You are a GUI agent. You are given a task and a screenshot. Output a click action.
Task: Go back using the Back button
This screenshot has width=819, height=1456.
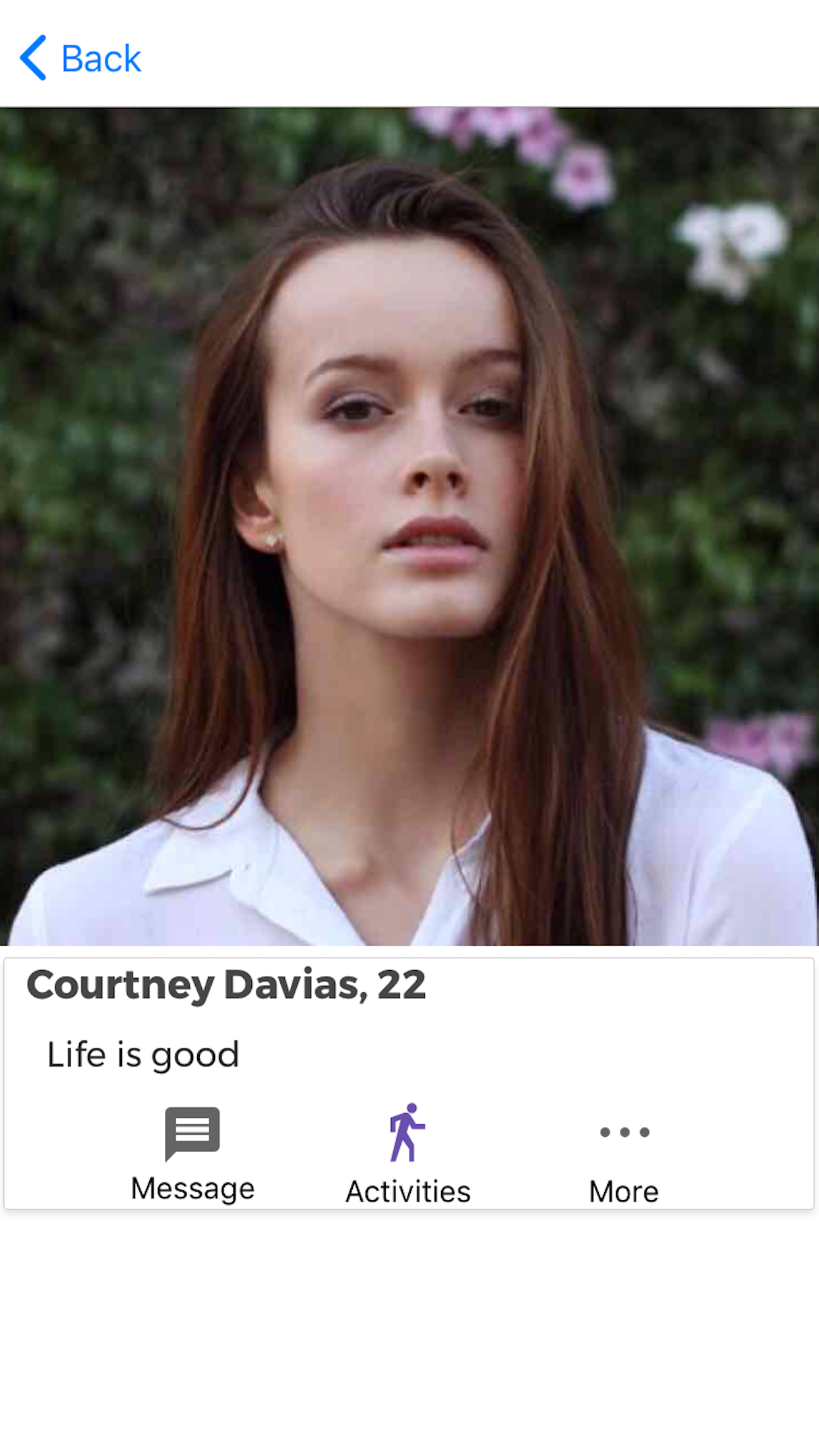pos(80,58)
